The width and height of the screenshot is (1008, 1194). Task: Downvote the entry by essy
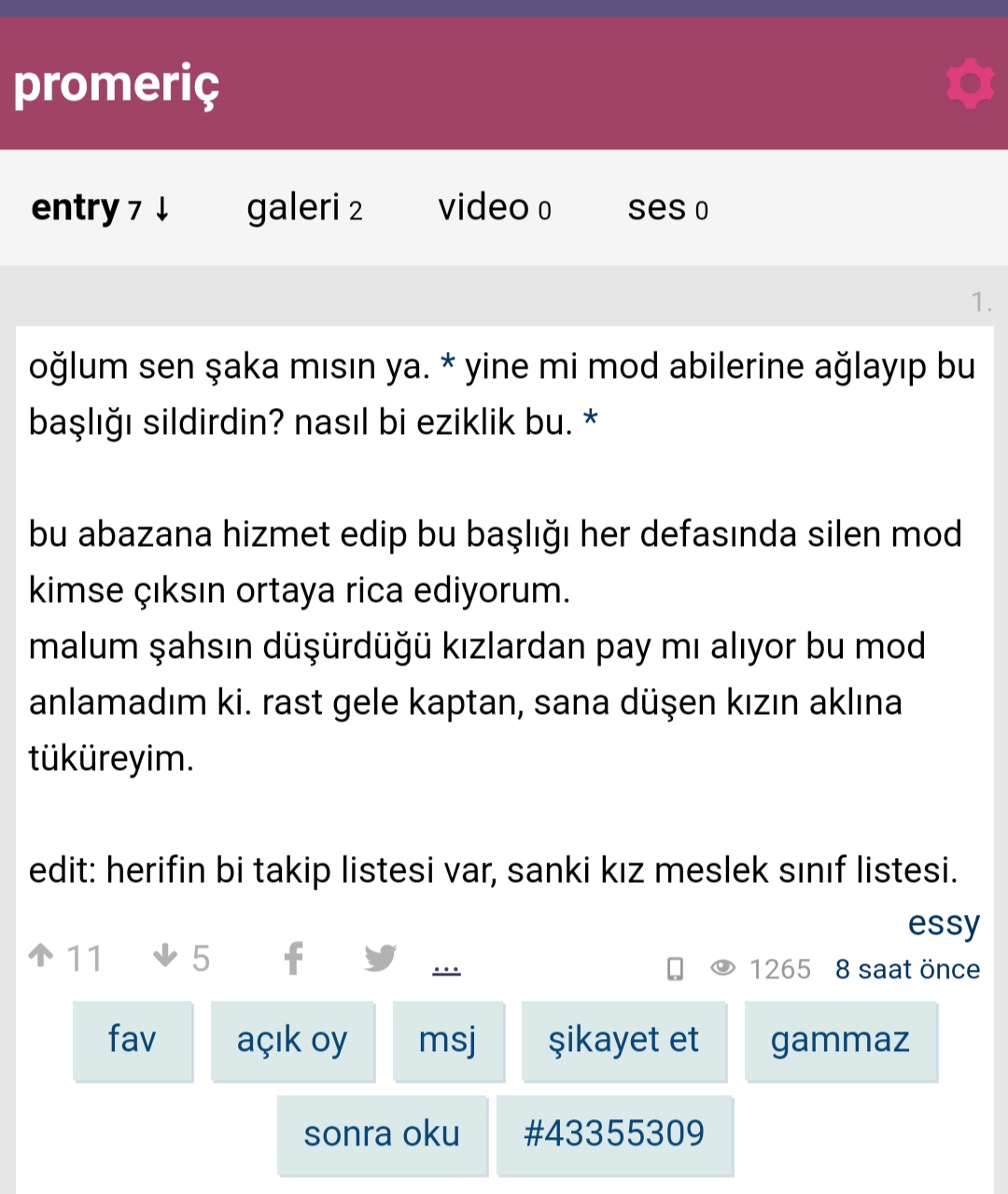(x=165, y=956)
